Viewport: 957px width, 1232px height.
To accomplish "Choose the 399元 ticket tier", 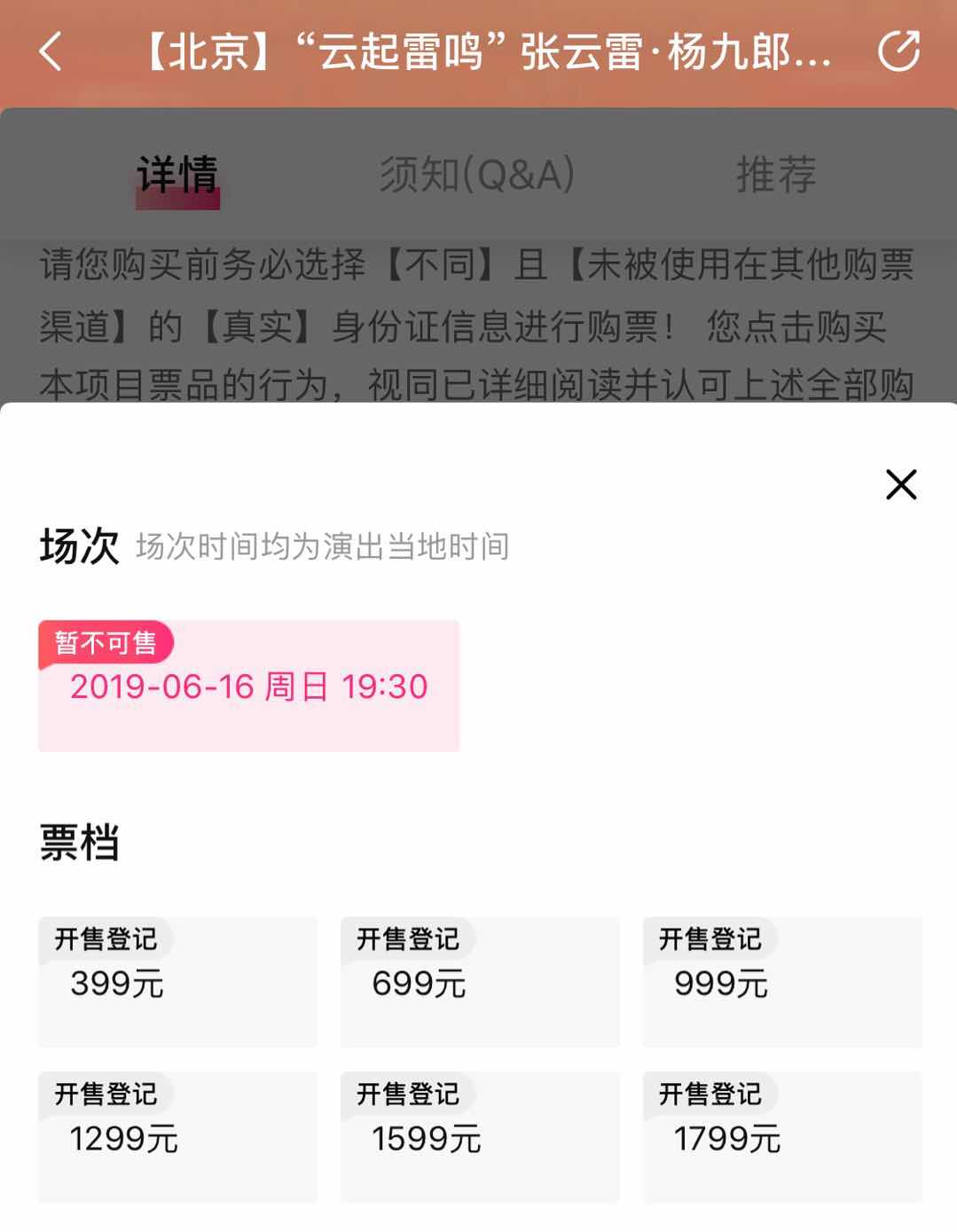I will tap(177, 982).
